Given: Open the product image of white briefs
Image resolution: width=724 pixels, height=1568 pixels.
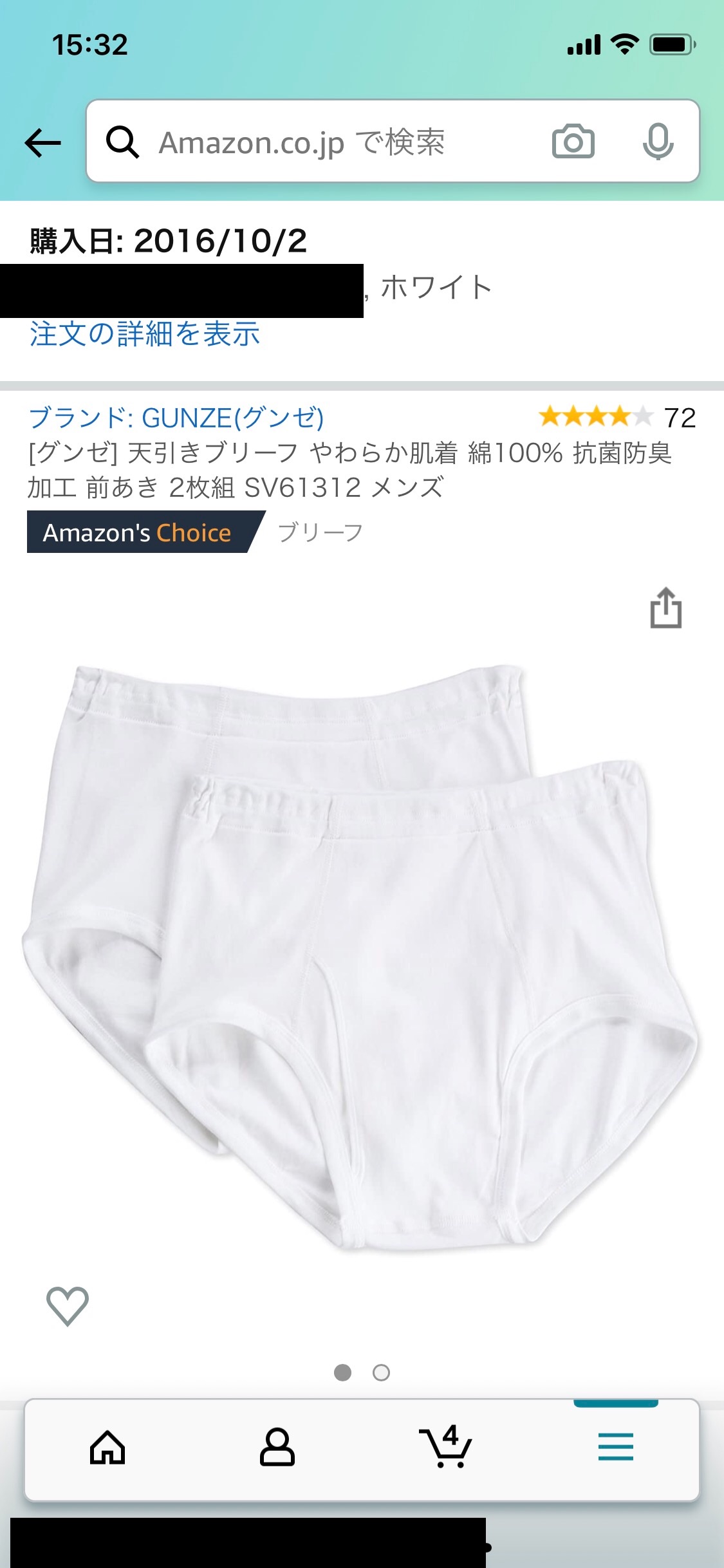Looking at the screenshot, I should [x=360, y=959].
